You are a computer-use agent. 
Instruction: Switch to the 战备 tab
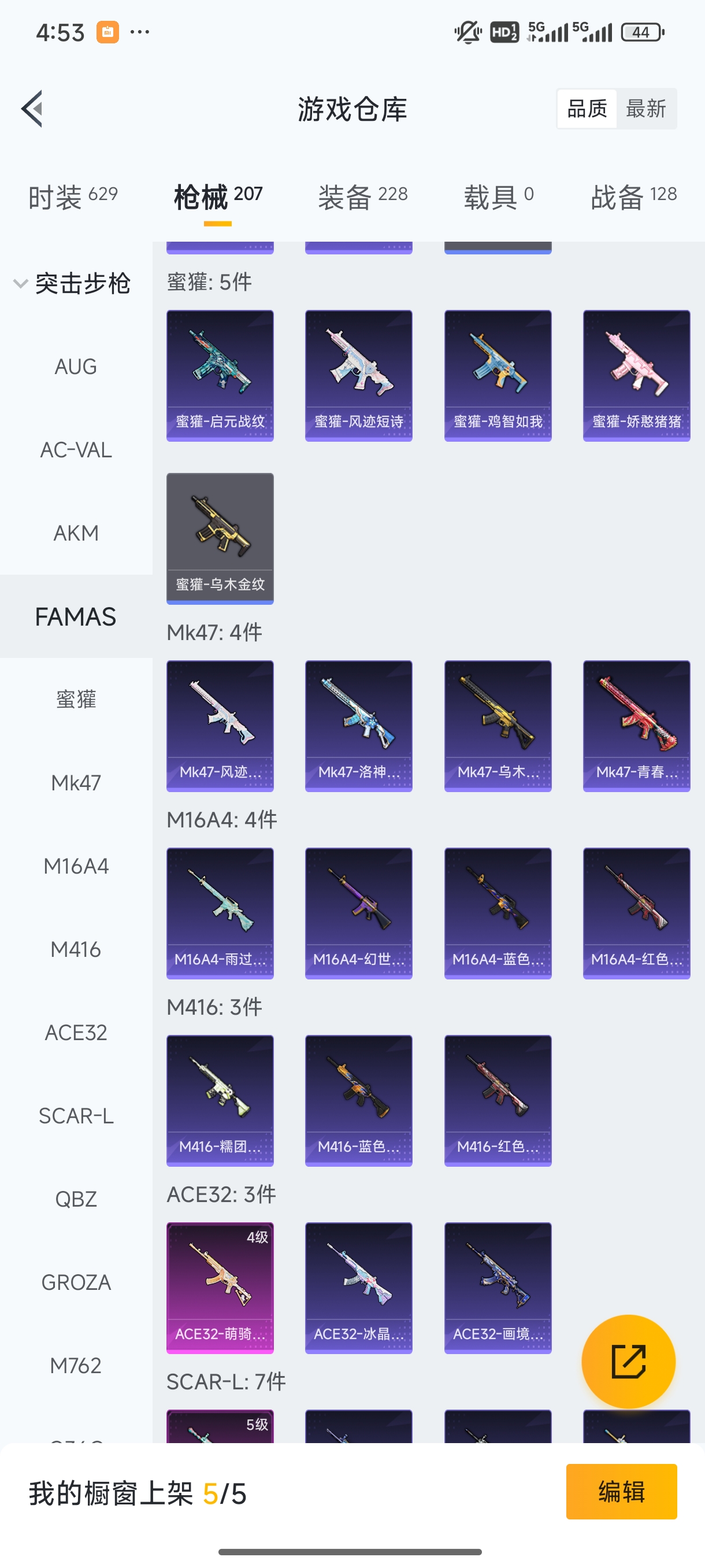633,197
